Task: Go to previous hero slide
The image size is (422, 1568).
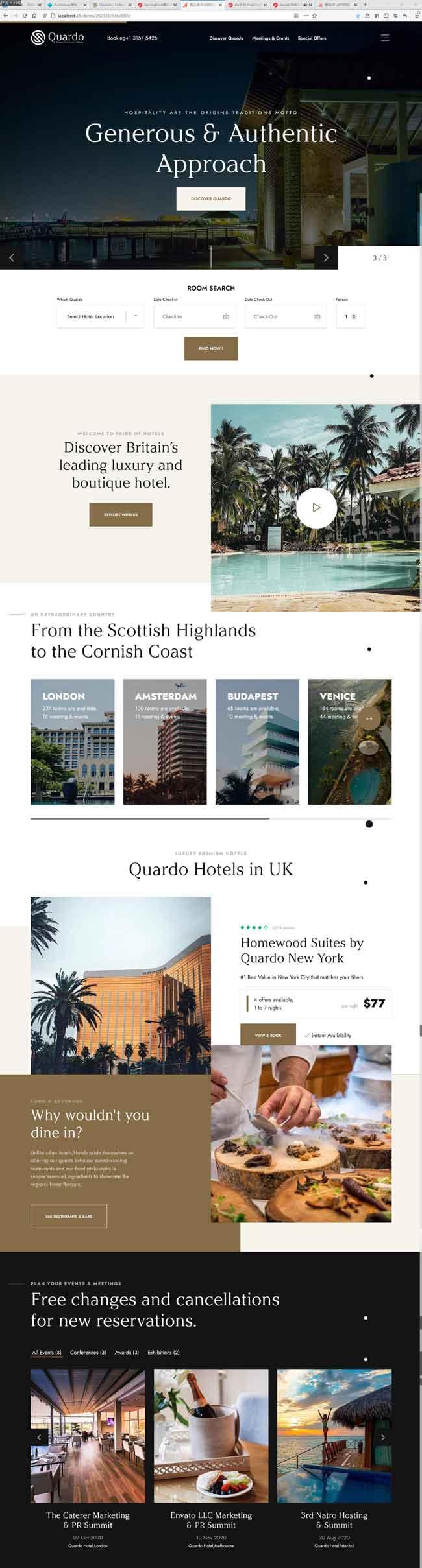Action: 12,257
